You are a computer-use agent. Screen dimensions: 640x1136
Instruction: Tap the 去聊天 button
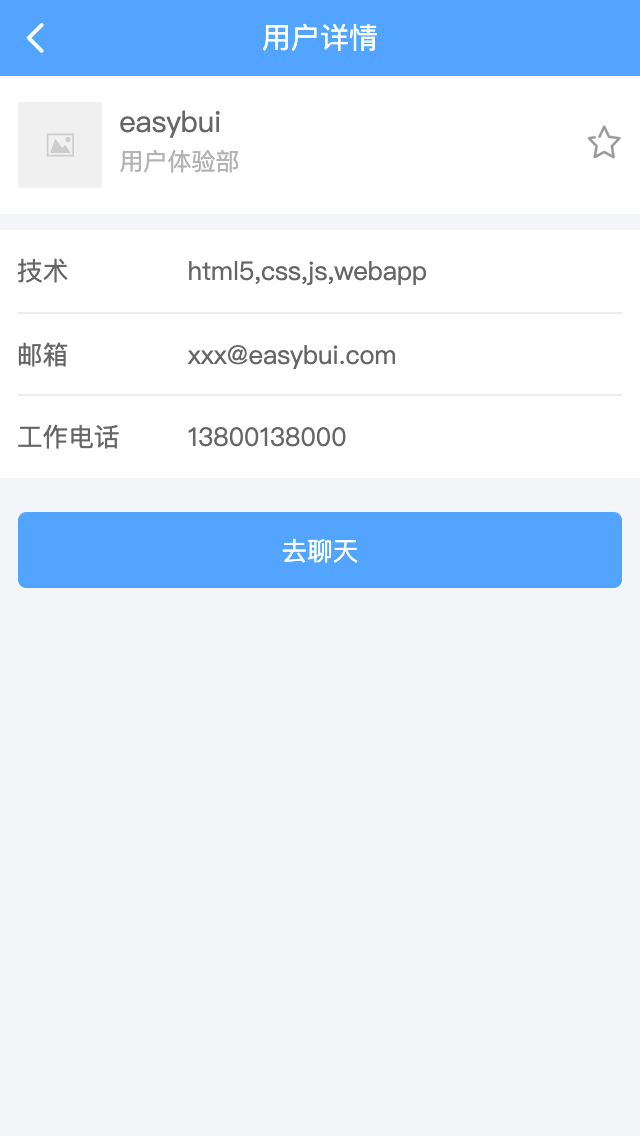[320, 550]
